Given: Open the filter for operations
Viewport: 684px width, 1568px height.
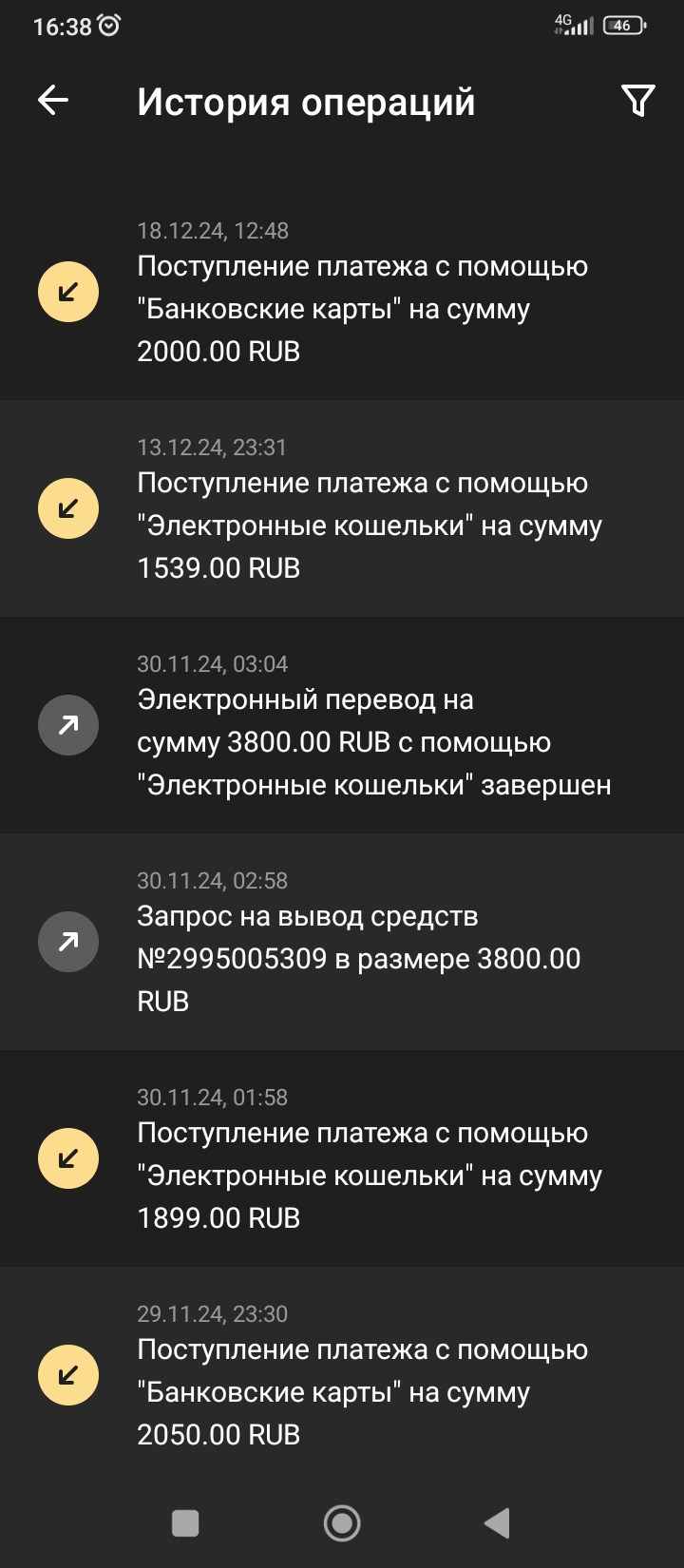Looking at the screenshot, I should tap(637, 100).
